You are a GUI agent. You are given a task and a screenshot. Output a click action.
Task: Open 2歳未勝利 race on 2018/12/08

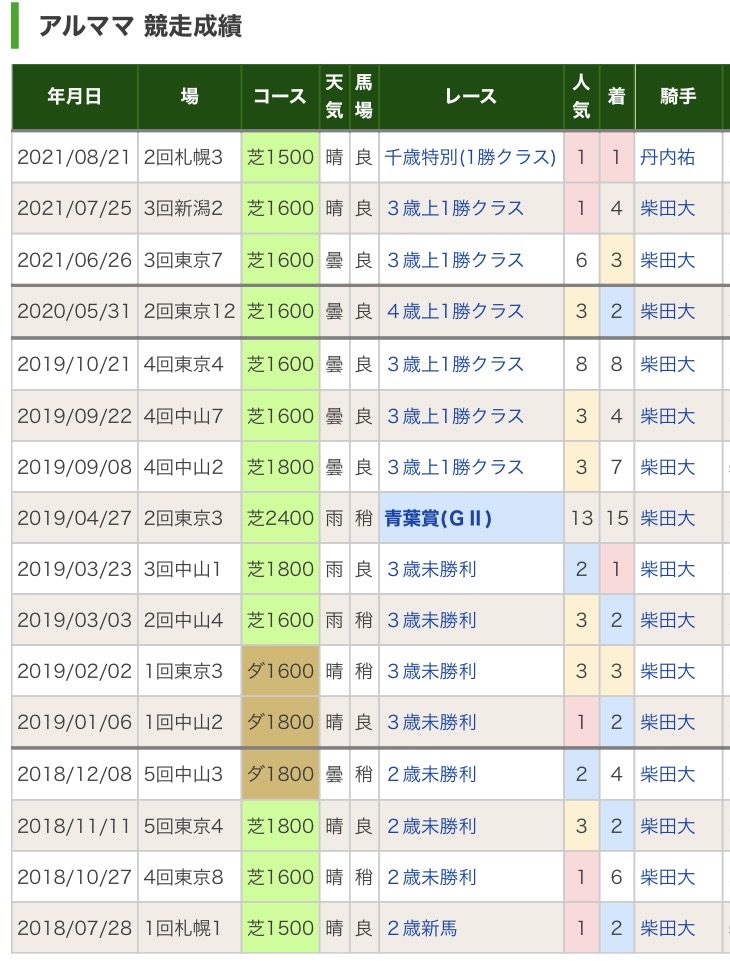pyautogui.click(x=431, y=775)
